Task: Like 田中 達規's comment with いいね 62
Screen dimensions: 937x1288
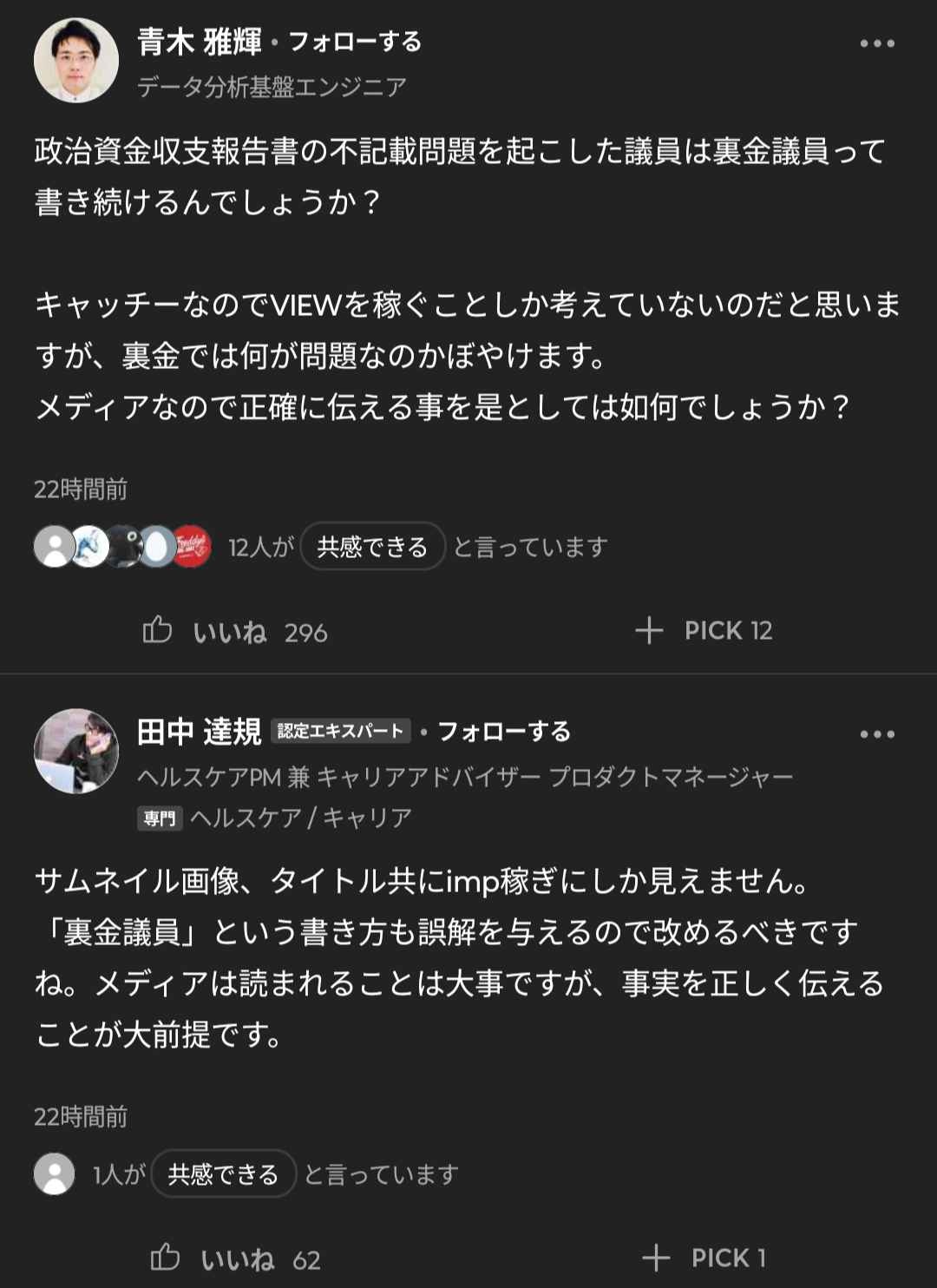Action: (235, 1258)
